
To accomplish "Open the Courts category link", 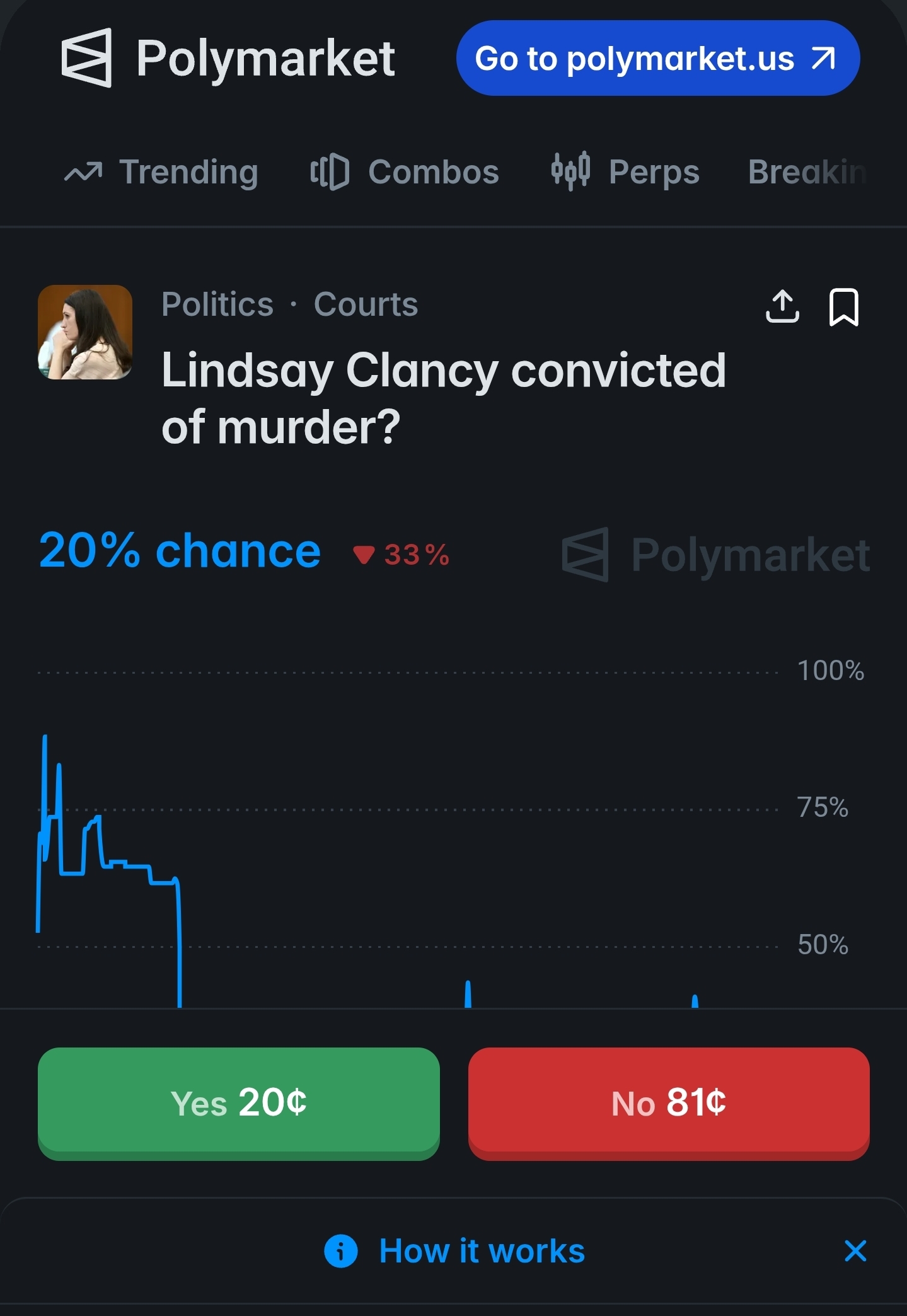I will 366,304.
